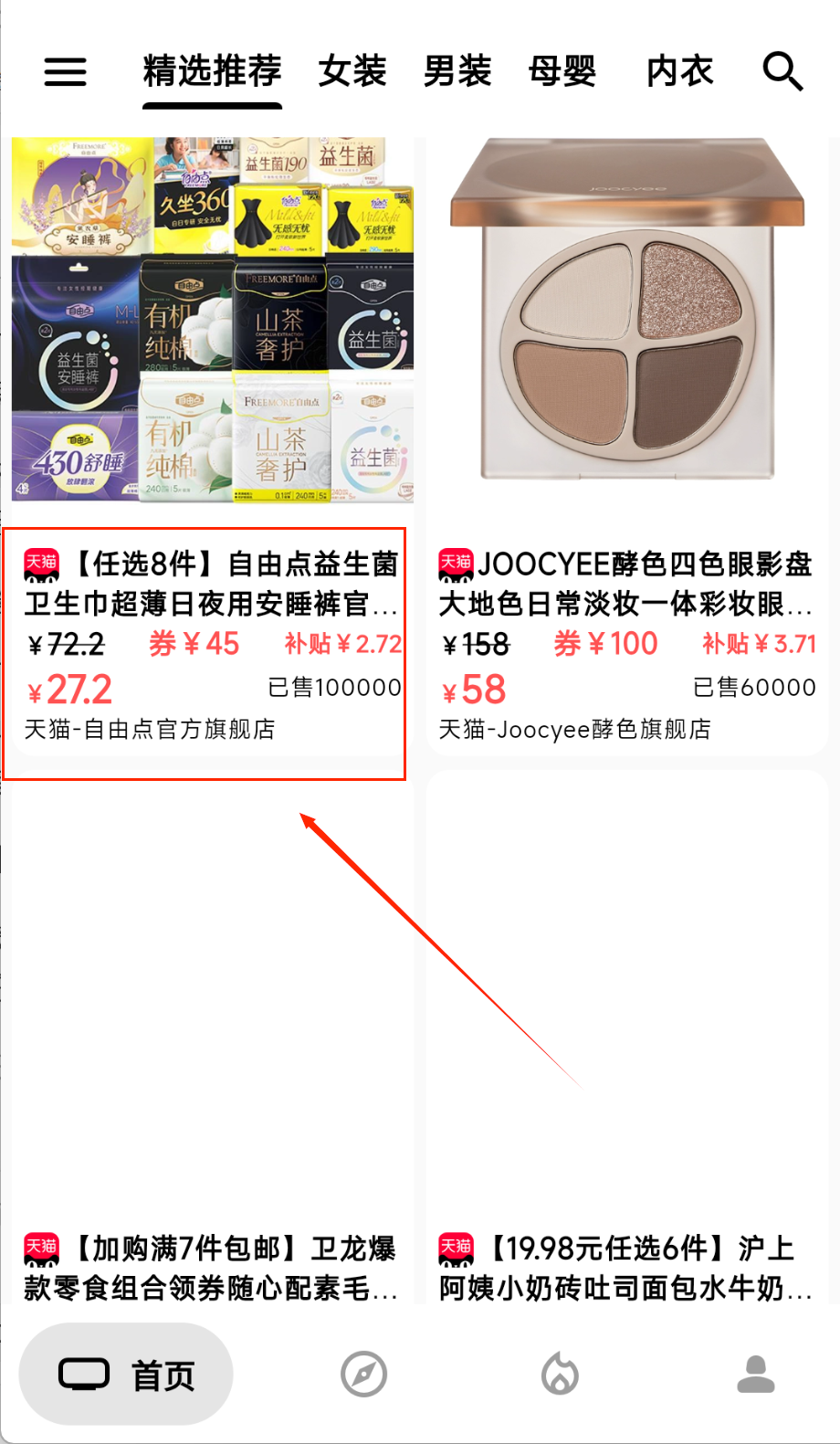Switch to the 男装 tab

pyautogui.click(x=457, y=71)
